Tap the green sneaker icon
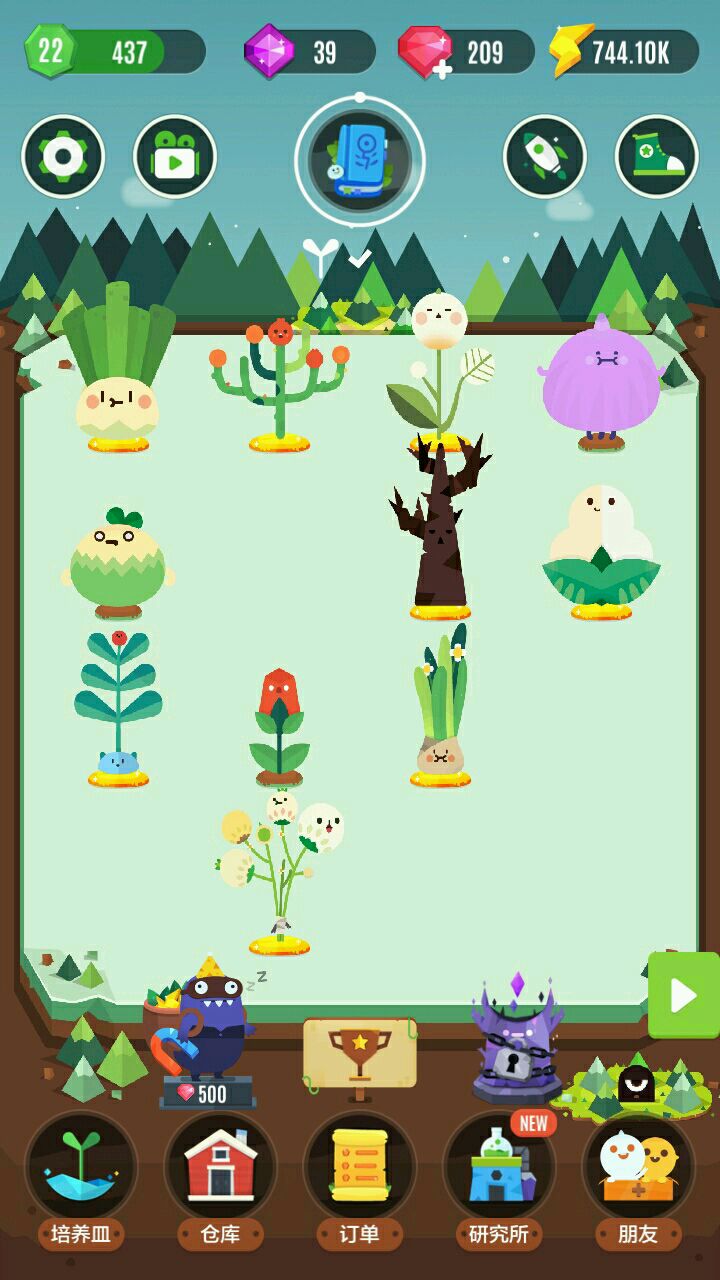Screen dimensions: 720x1280 (656, 157)
